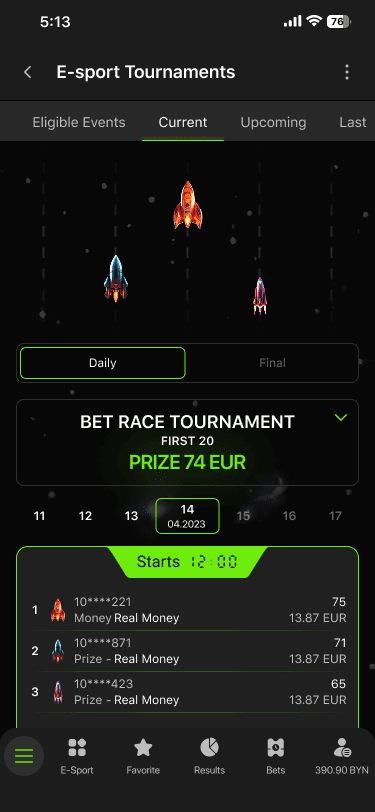Select the Final segment
The image size is (375, 812).
[272, 363]
